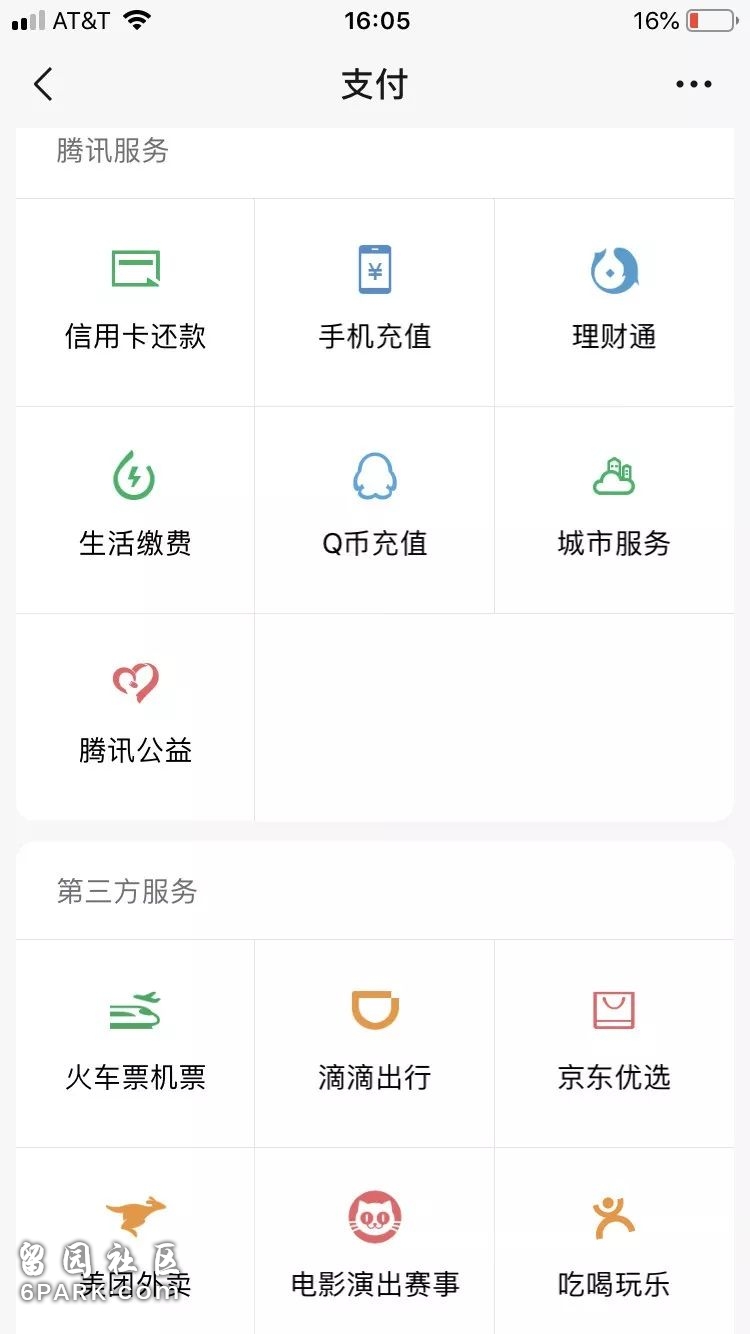Screen dimensions: 750x1334
Task: Open 美团外卖 food delivery
Action: point(135,1241)
